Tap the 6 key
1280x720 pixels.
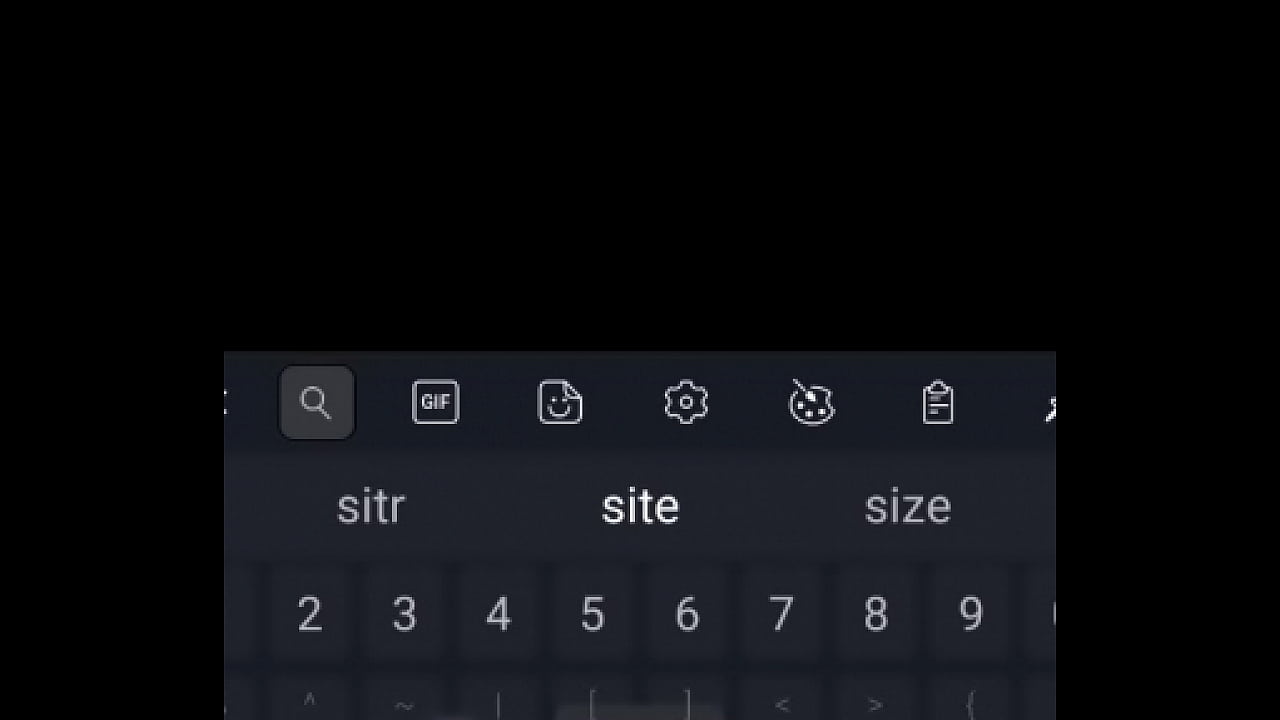687,614
